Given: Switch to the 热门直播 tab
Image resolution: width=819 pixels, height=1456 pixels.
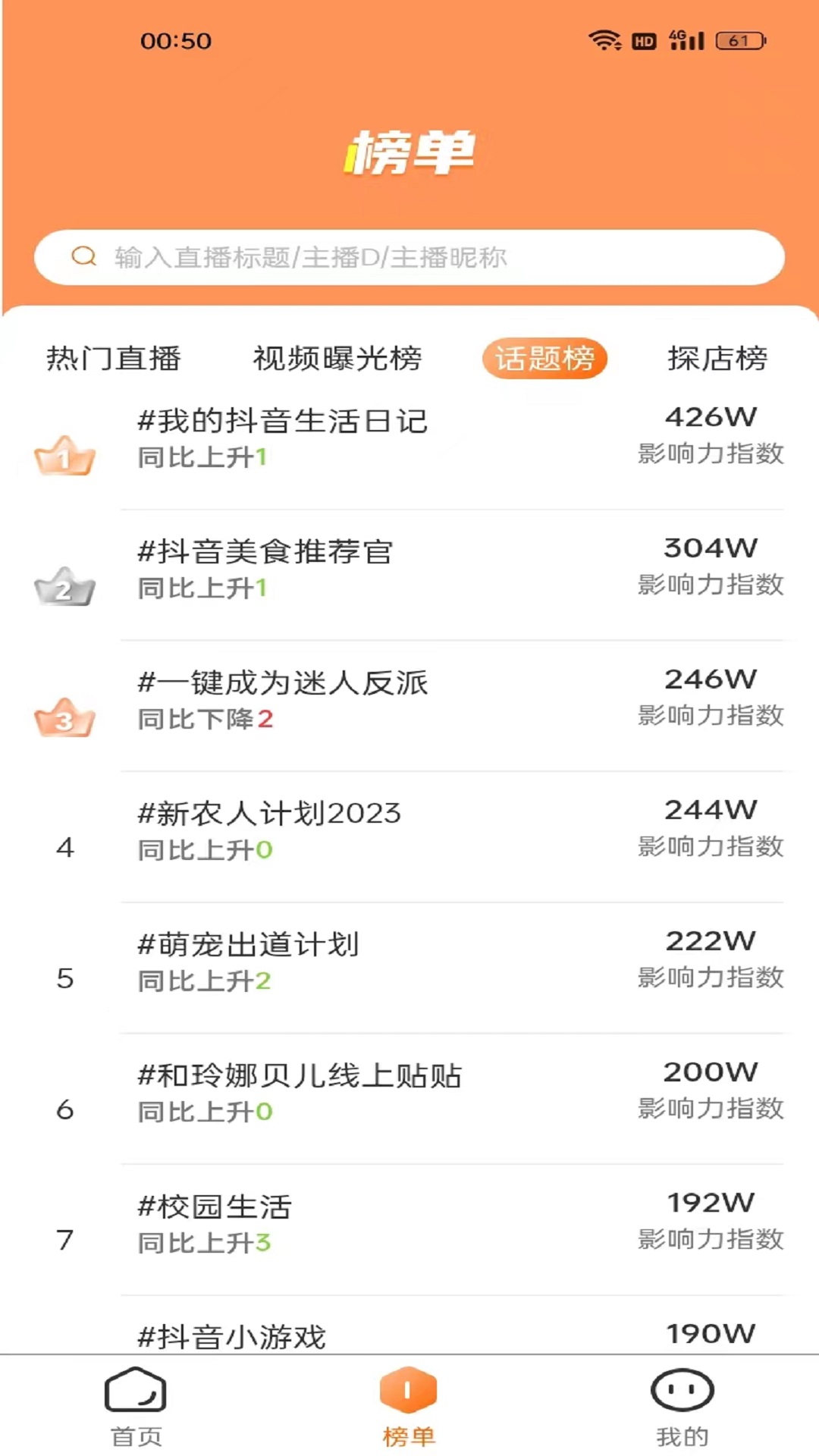Looking at the screenshot, I should point(115,359).
